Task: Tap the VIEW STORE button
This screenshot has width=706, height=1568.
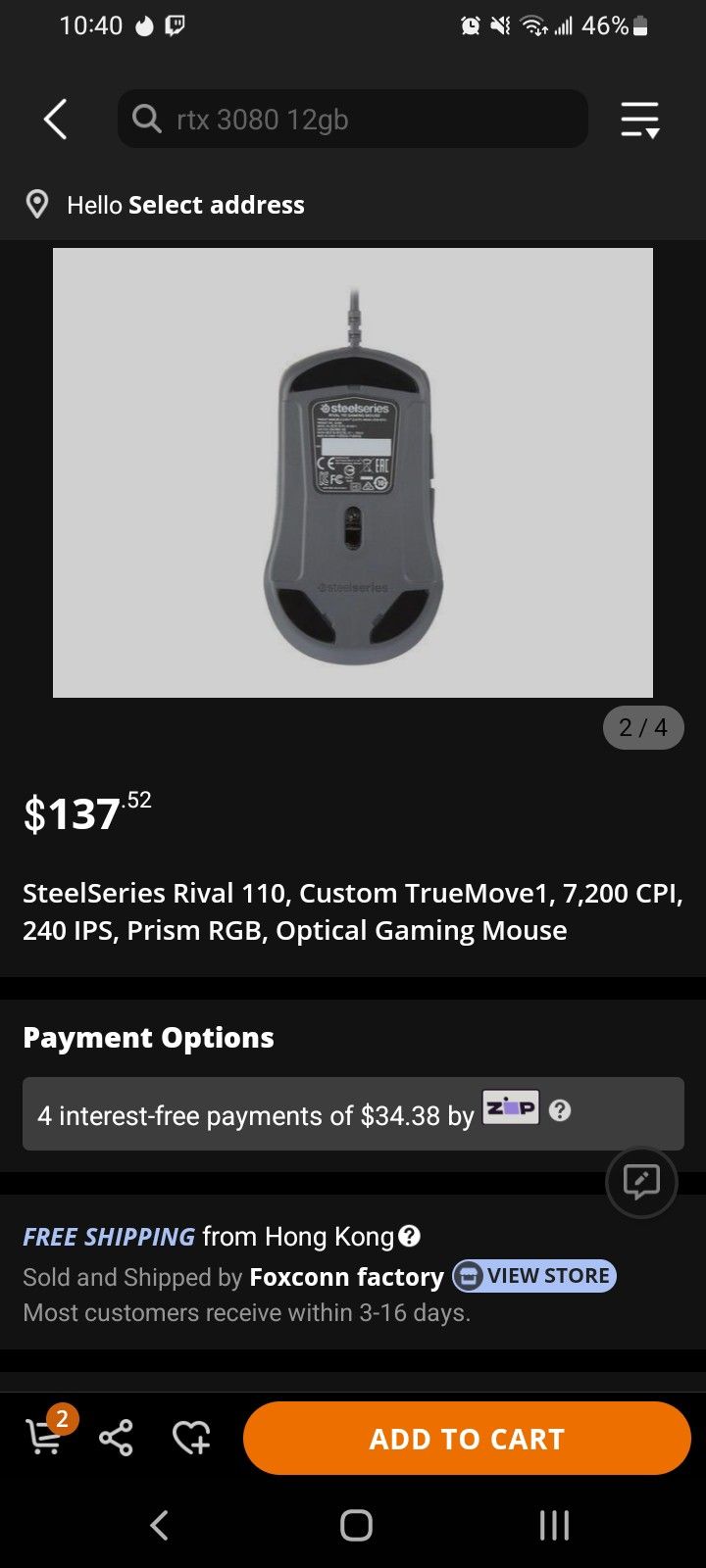Action: pos(533,1276)
